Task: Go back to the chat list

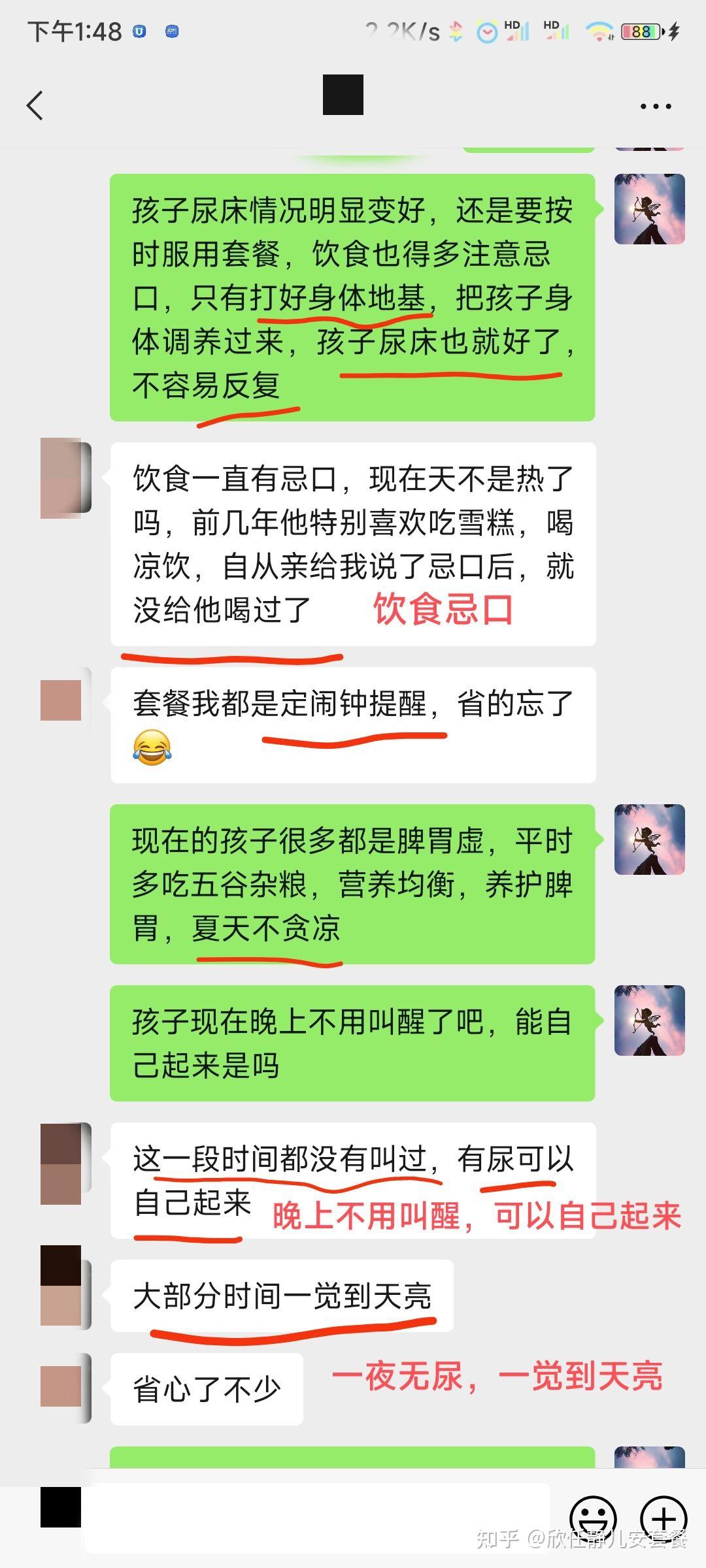Action: coord(35,105)
